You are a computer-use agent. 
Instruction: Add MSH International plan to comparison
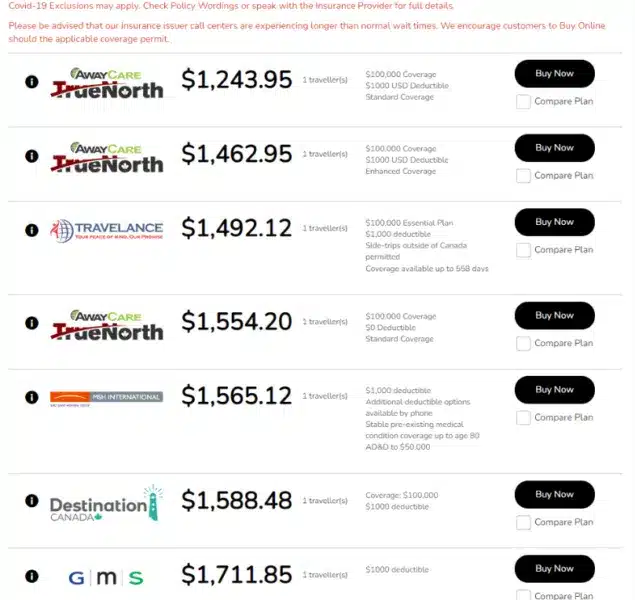coord(523,417)
